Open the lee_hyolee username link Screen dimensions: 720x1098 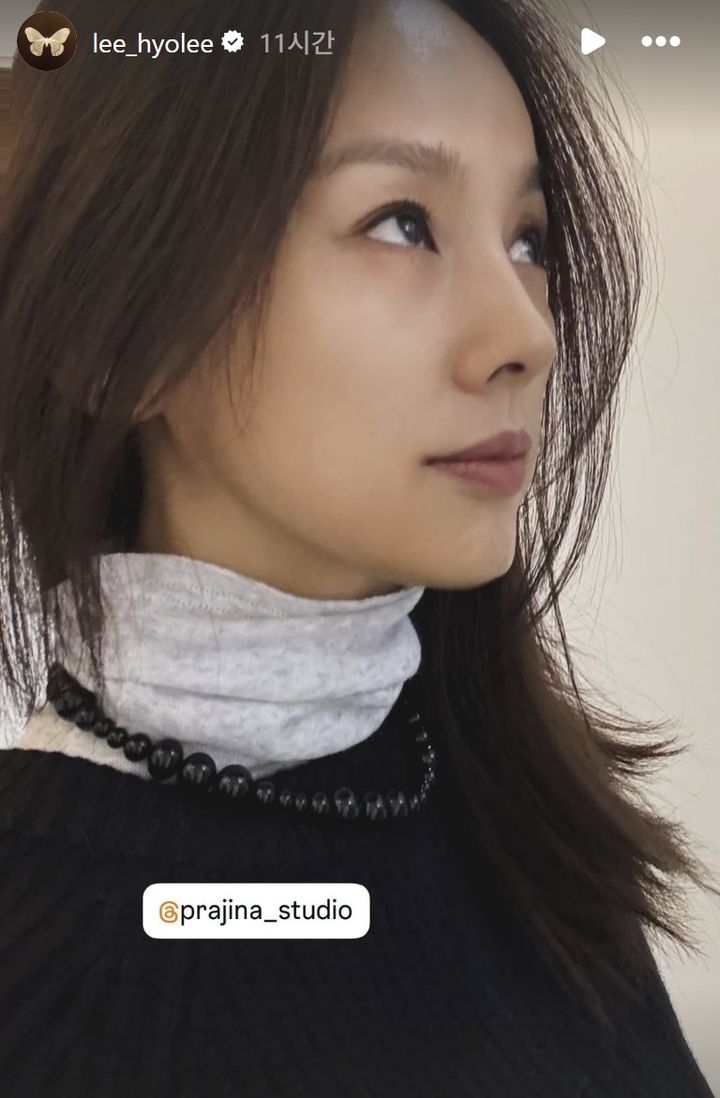[152, 43]
